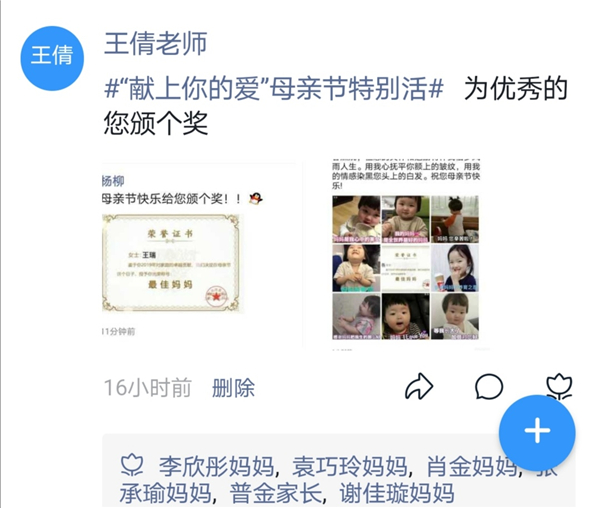Comment on 王倩老师's post
This screenshot has width=600, height=508.
point(489,387)
